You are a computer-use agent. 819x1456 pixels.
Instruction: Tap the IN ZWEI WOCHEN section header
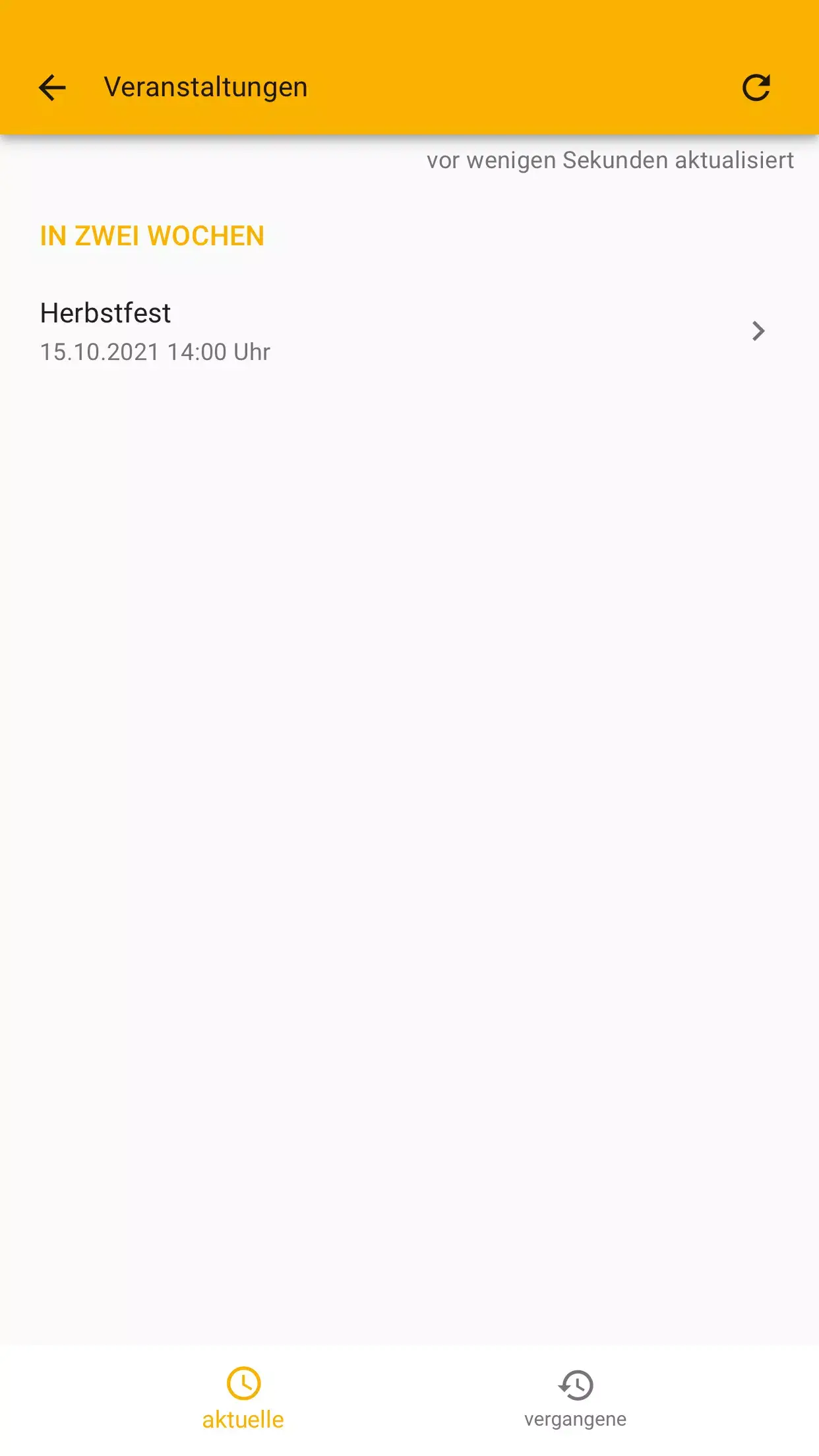pyautogui.click(x=152, y=236)
